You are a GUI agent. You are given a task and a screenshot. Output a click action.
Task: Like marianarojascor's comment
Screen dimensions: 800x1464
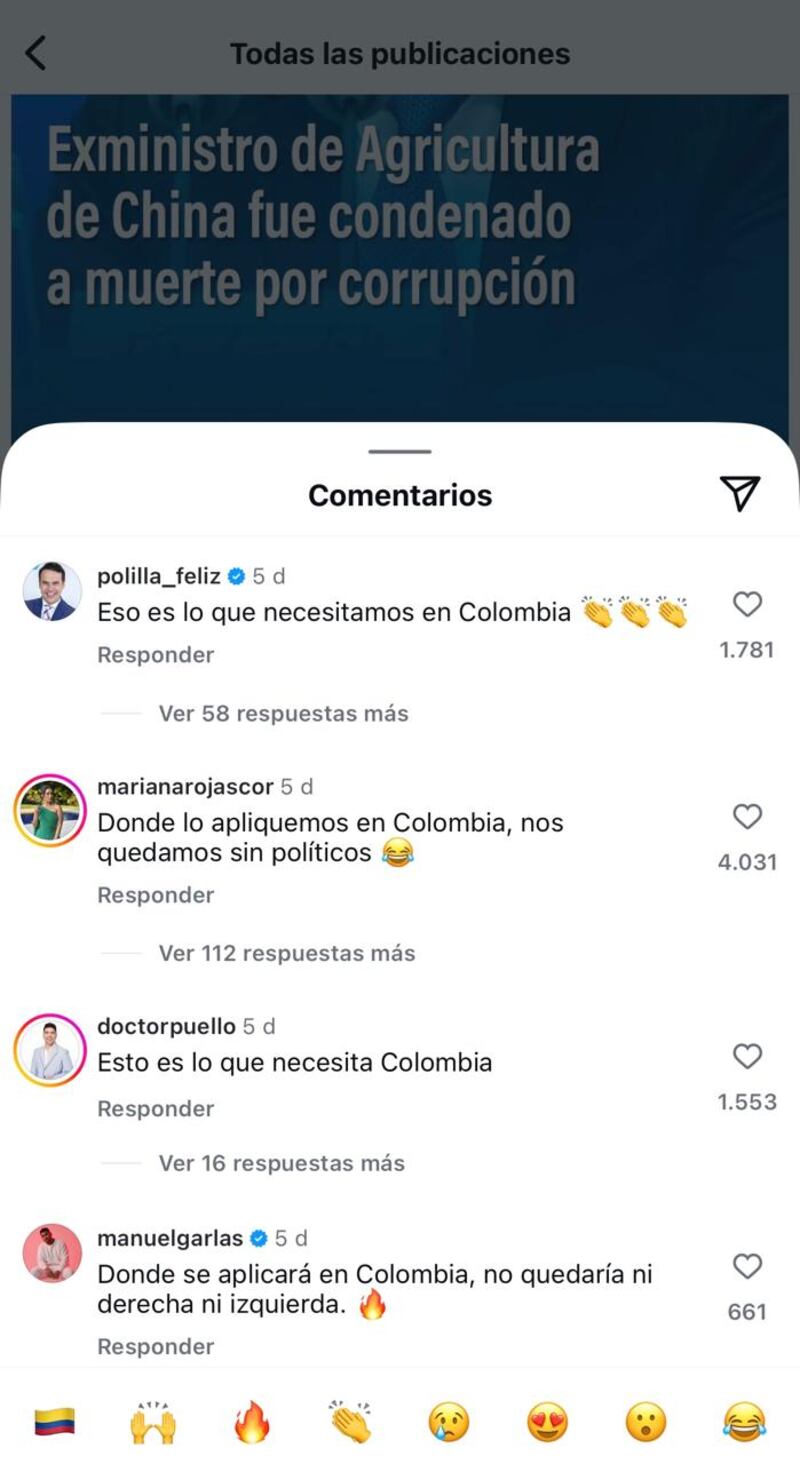point(747,816)
